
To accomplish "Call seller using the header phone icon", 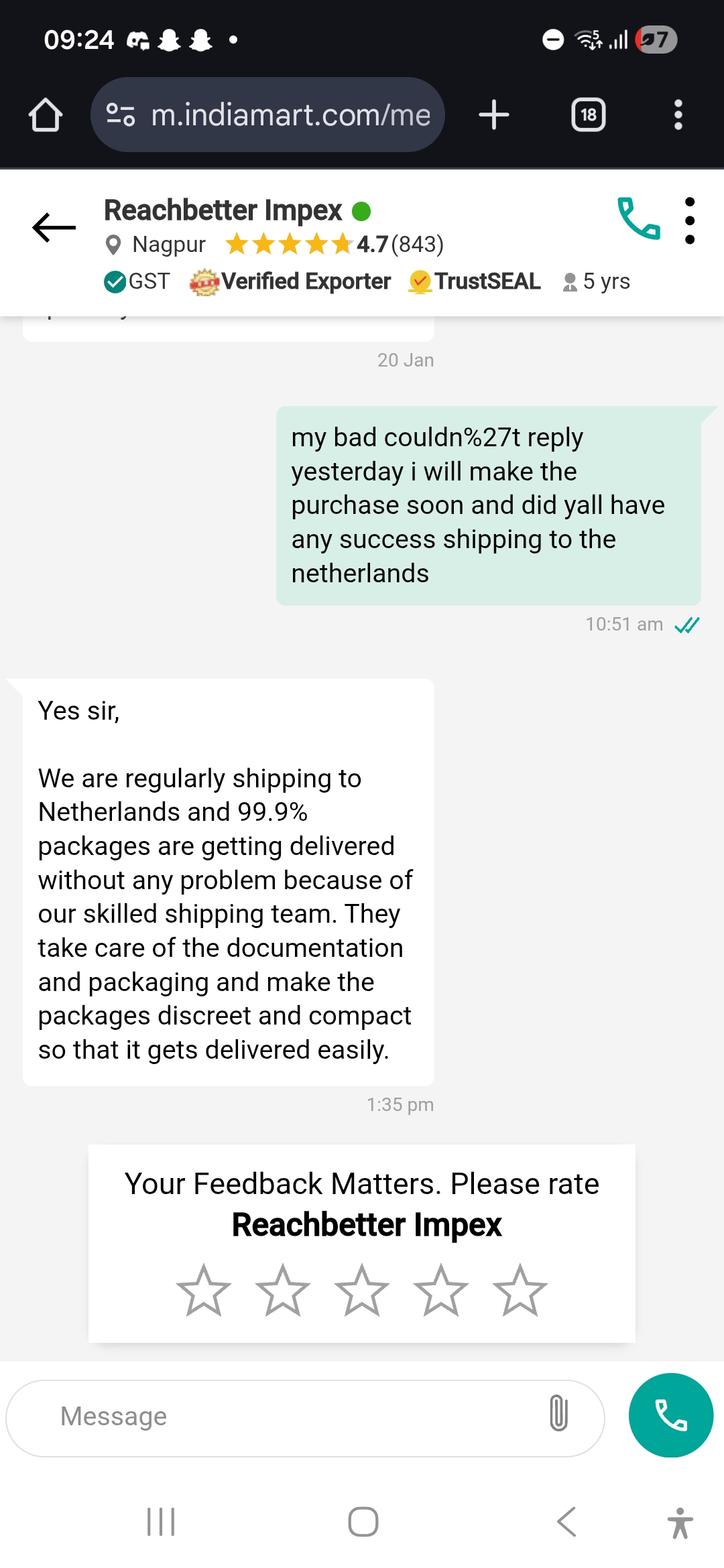I will (x=638, y=218).
